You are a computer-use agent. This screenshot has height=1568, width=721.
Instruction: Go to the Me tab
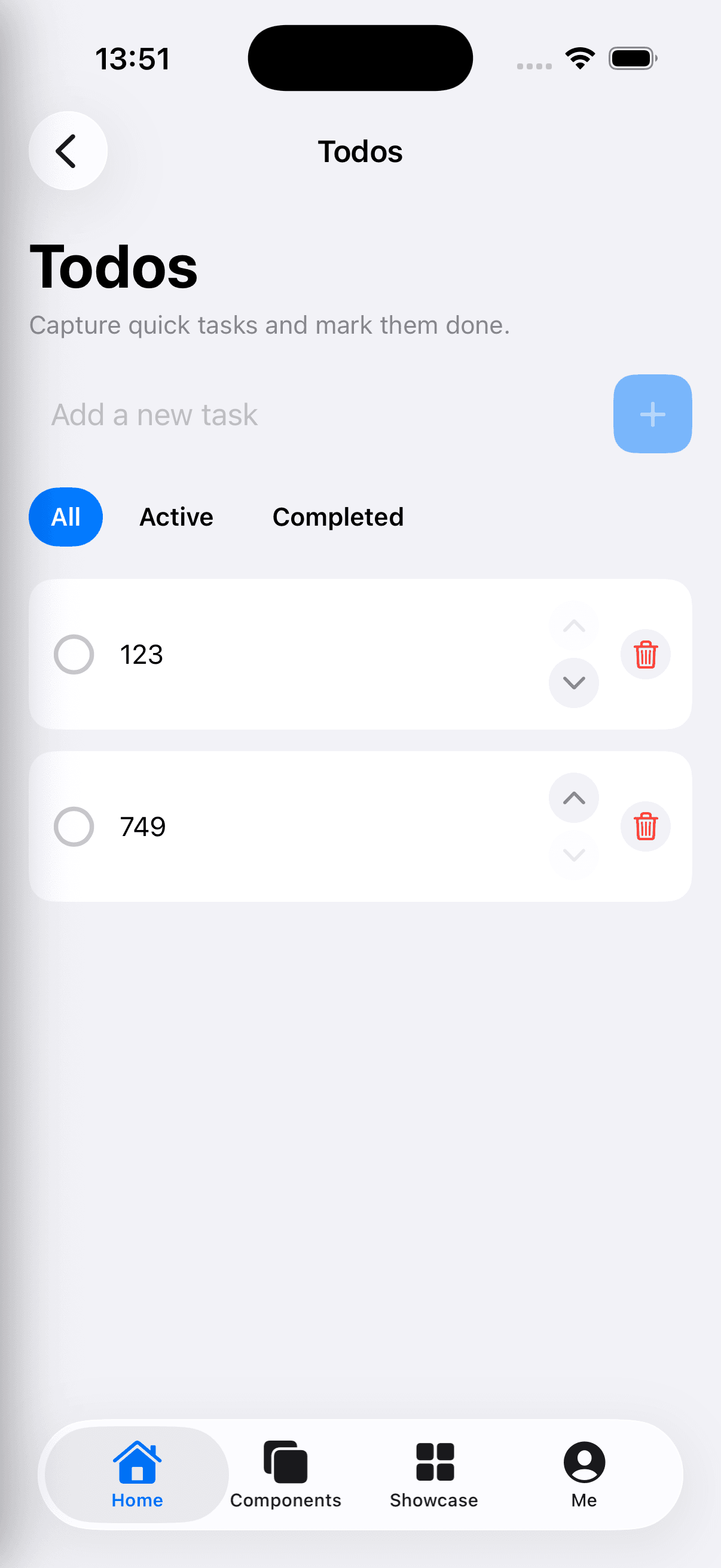584,1474
